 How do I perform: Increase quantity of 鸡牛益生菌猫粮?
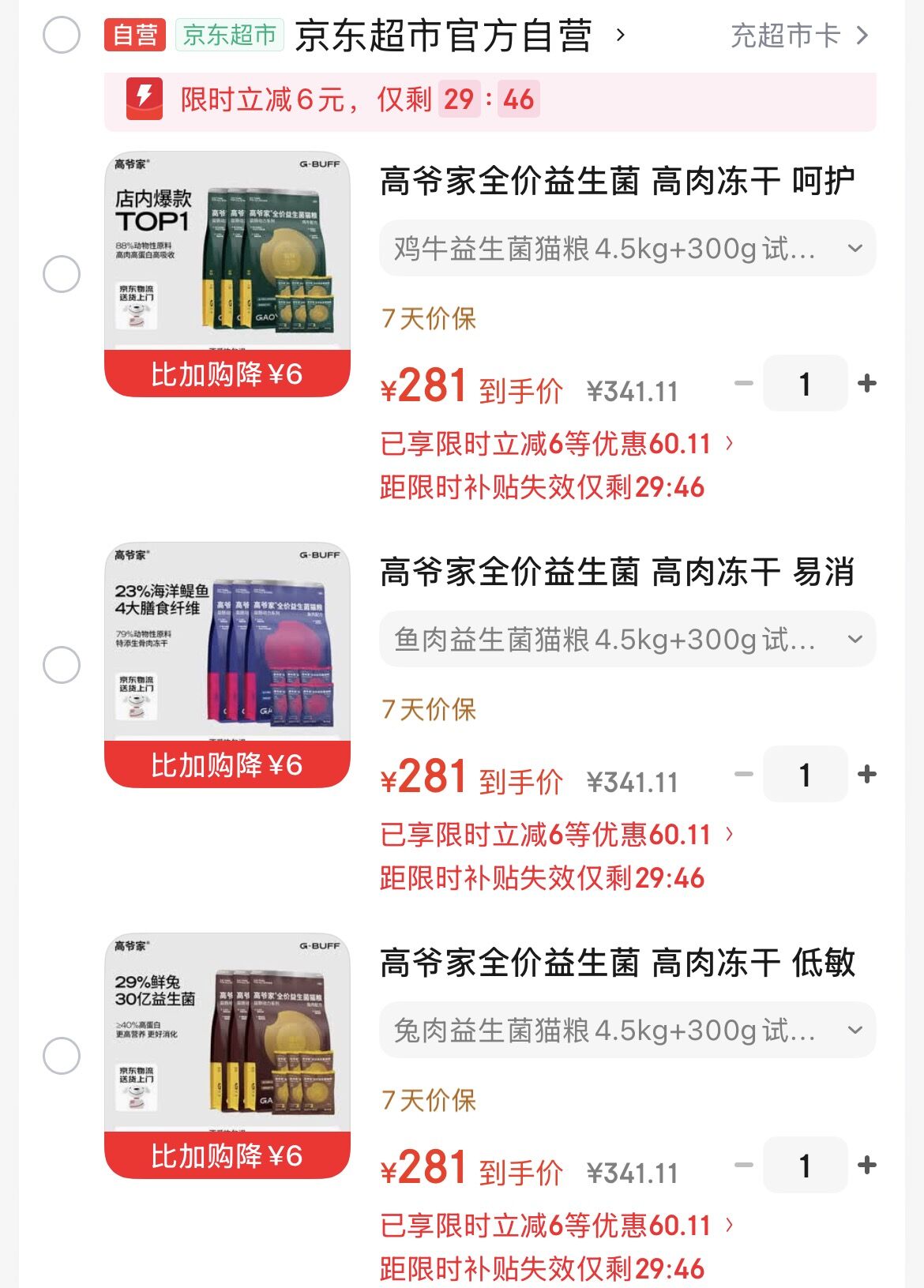tap(867, 384)
